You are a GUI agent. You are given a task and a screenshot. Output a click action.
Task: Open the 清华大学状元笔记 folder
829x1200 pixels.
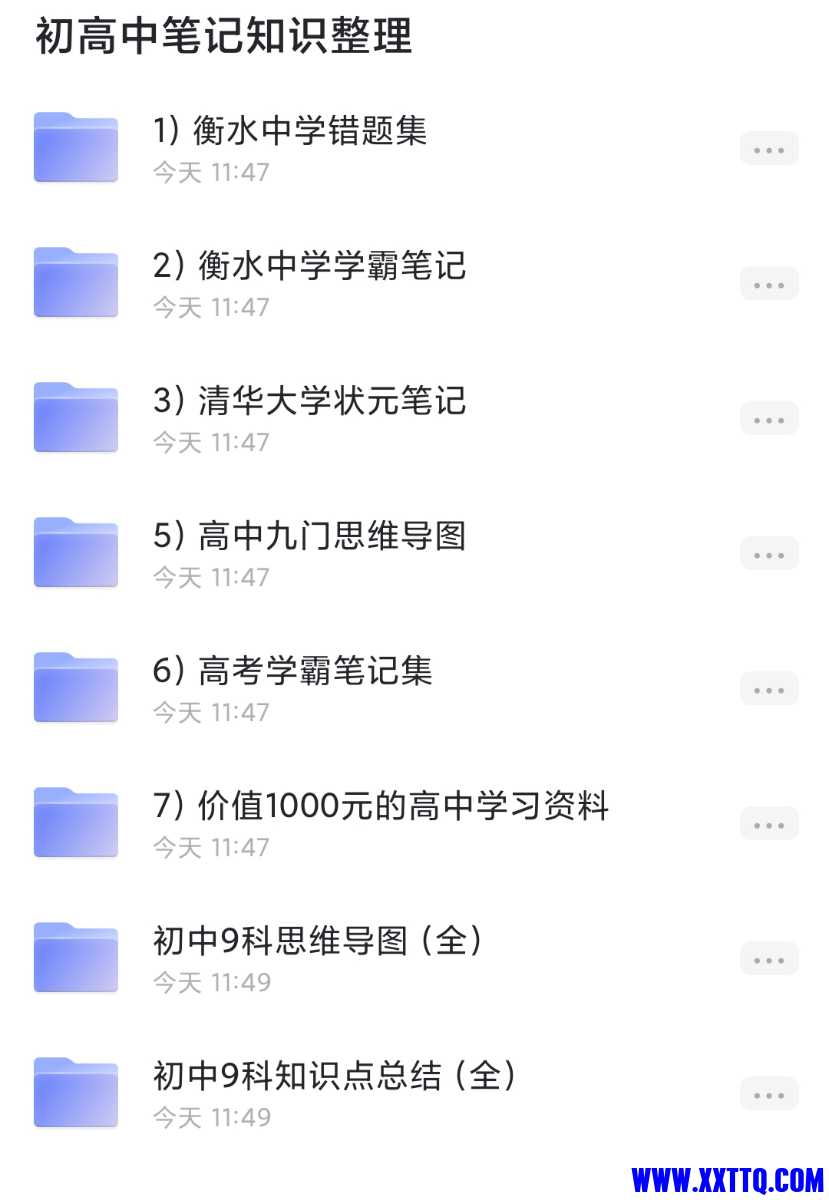tap(309, 402)
